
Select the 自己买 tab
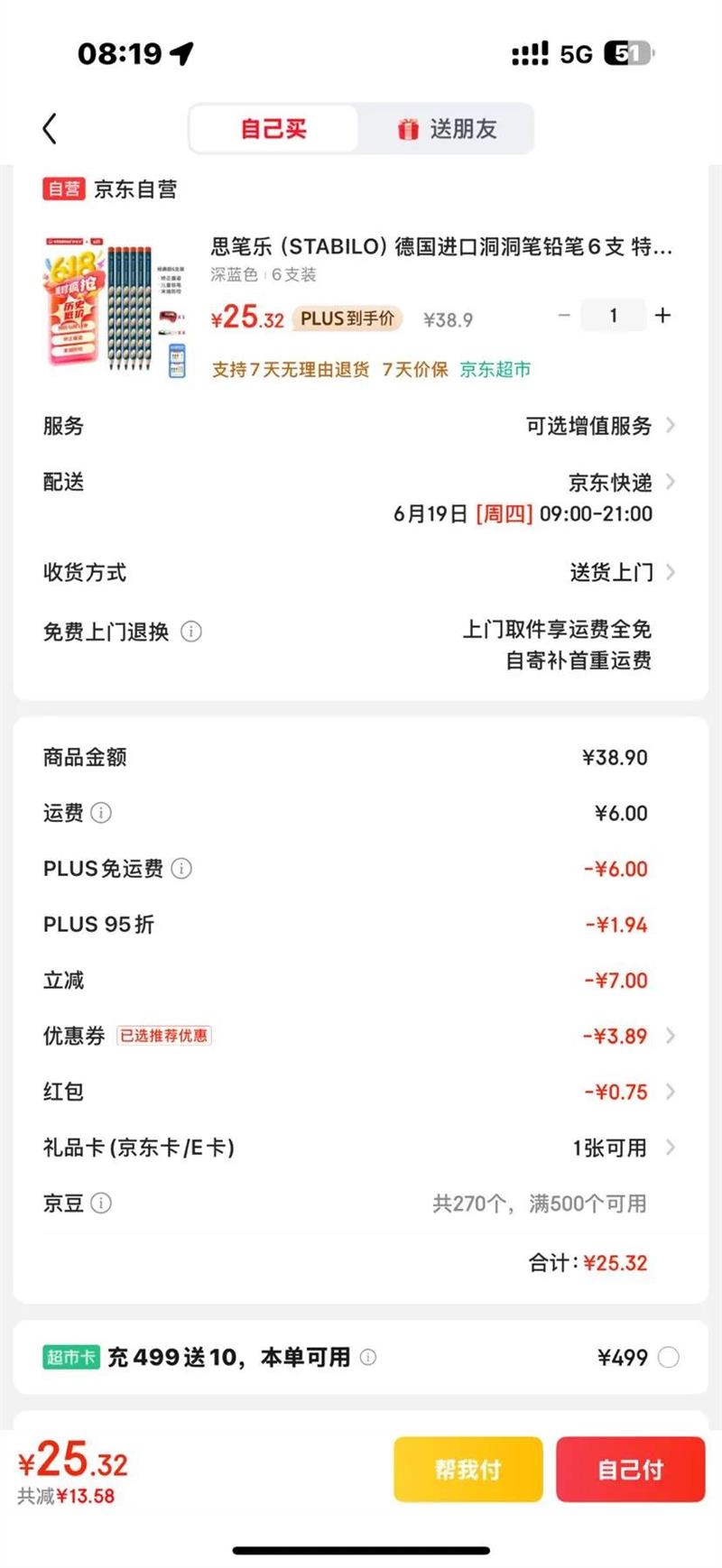(x=273, y=129)
